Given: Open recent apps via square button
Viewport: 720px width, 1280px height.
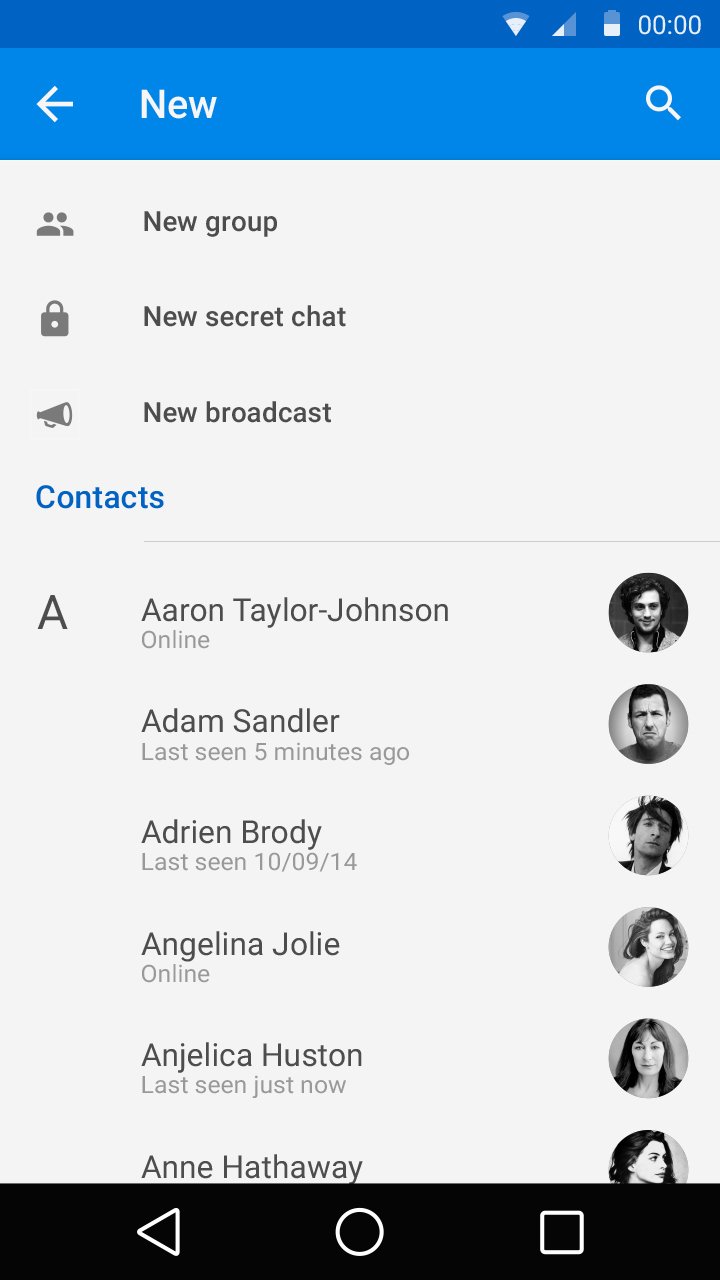Looking at the screenshot, I should [x=562, y=1232].
